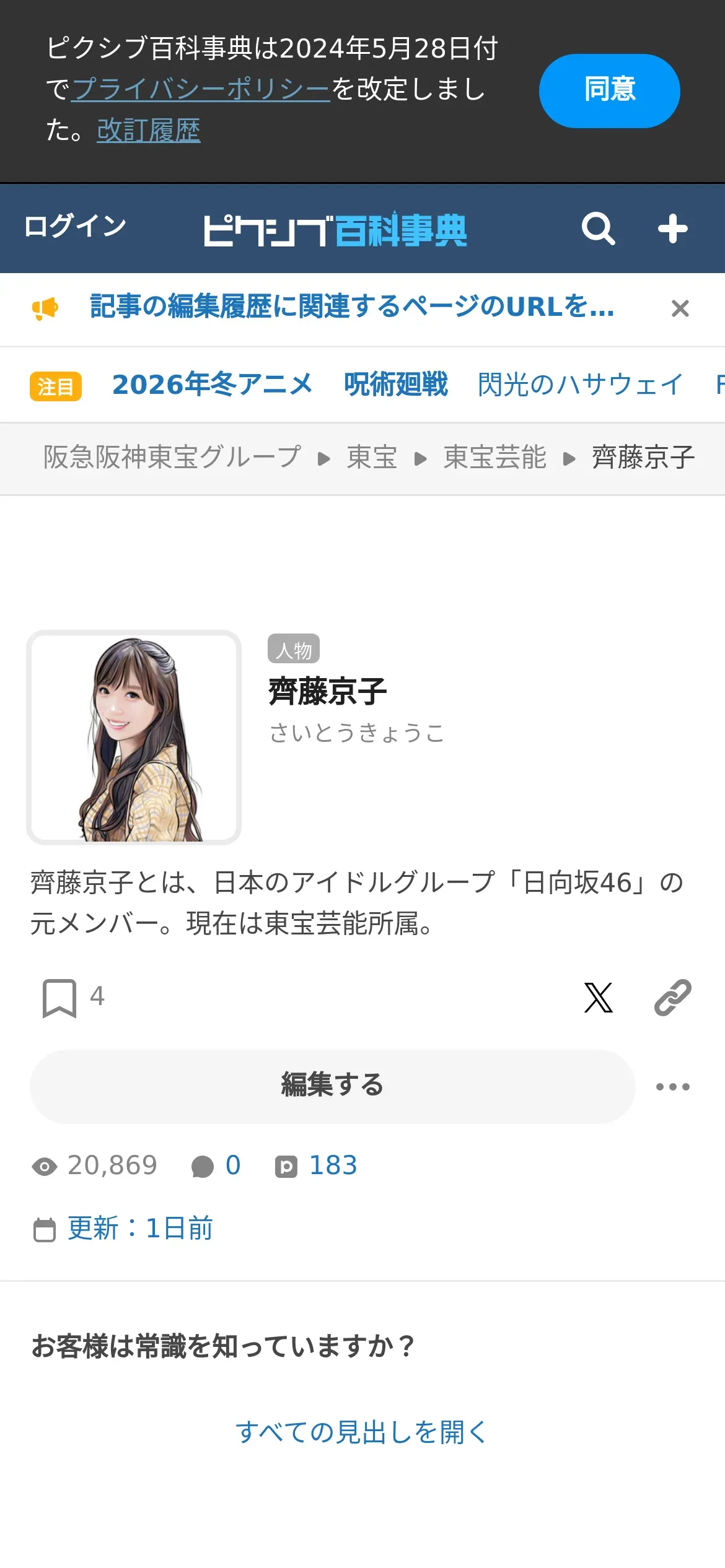Tap the plus icon in header

coord(672,229)
